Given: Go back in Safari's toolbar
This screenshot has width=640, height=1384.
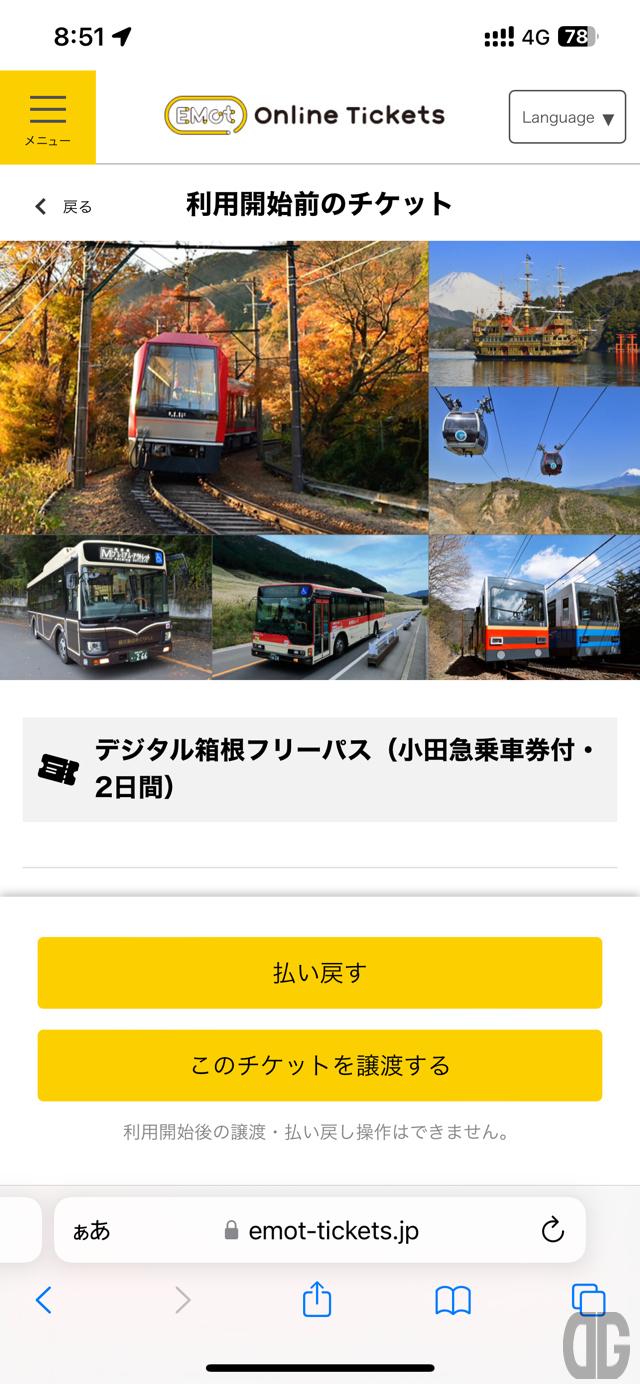Looking at the screenshot, I should pyautogui.click(x=43, y=1300).
